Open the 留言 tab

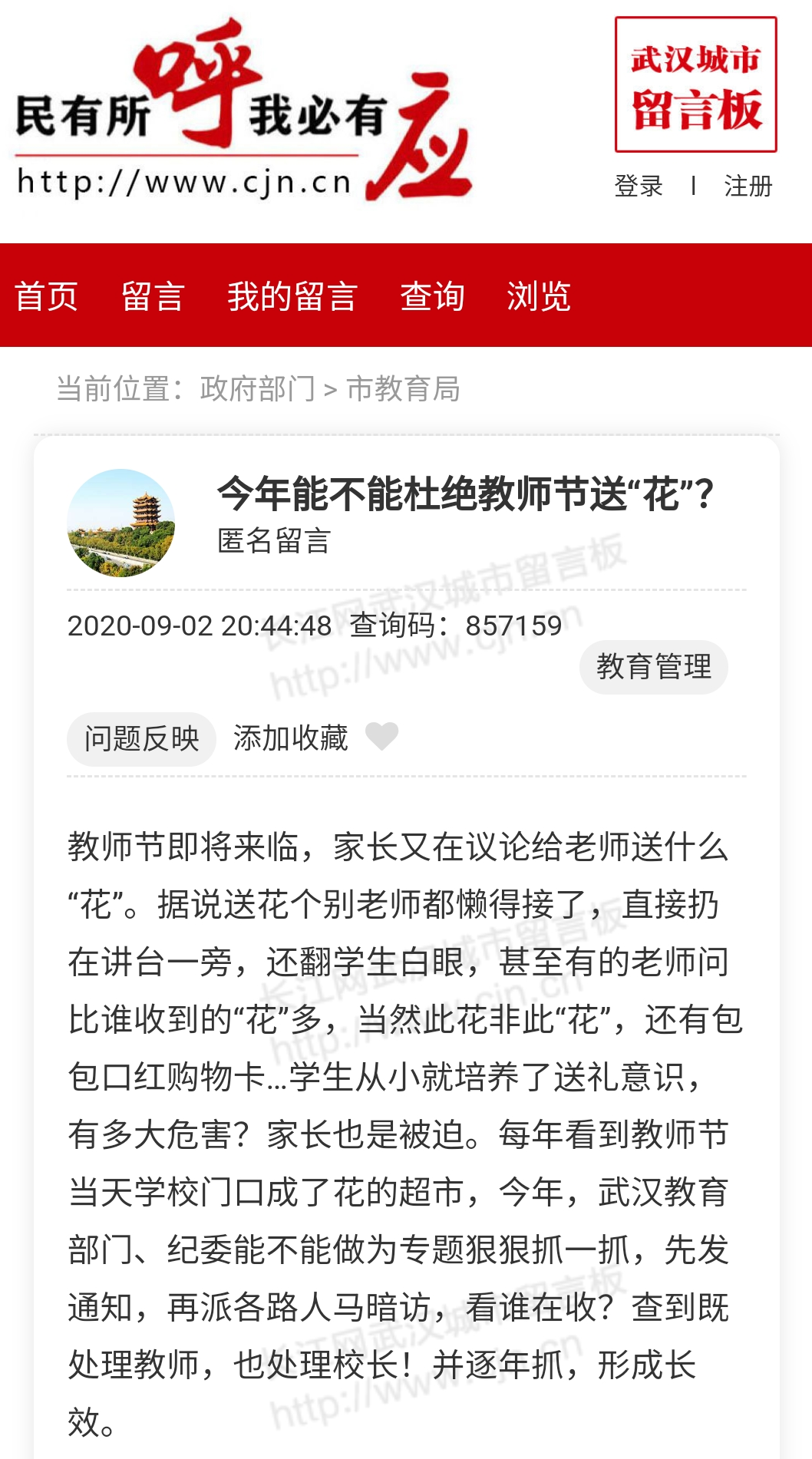153,296
